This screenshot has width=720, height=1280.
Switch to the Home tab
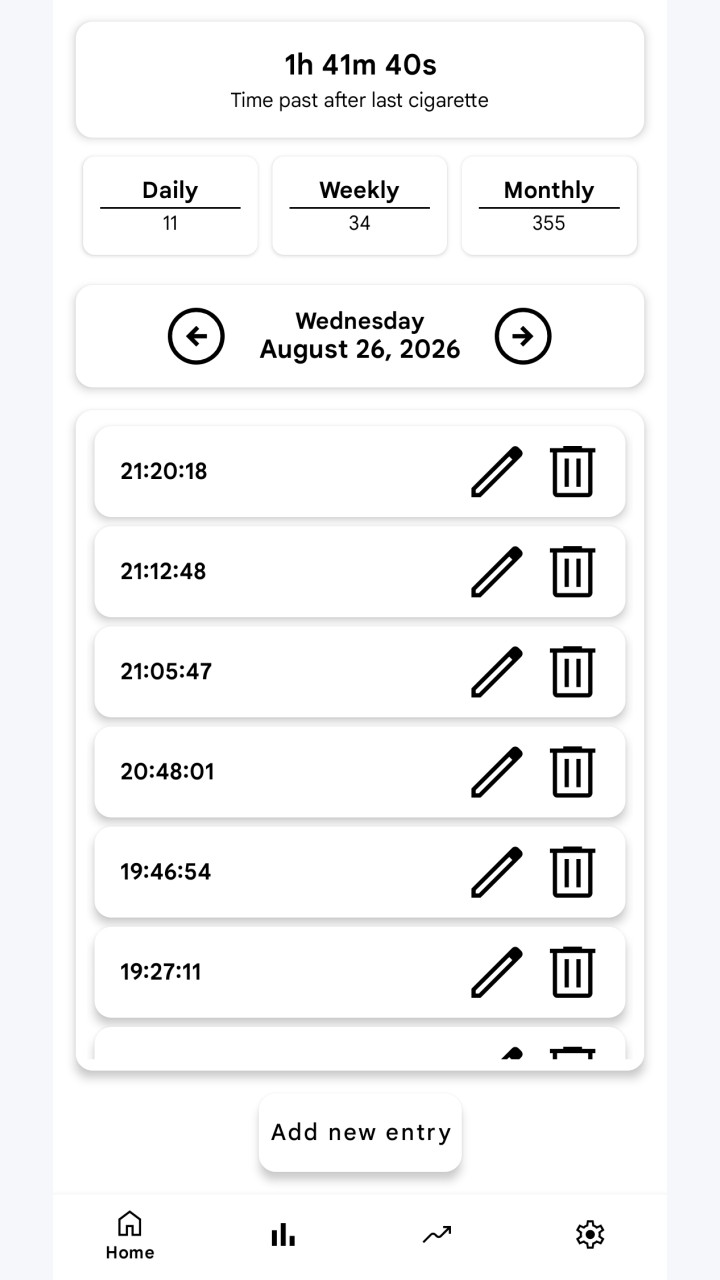click(130, 1236)
